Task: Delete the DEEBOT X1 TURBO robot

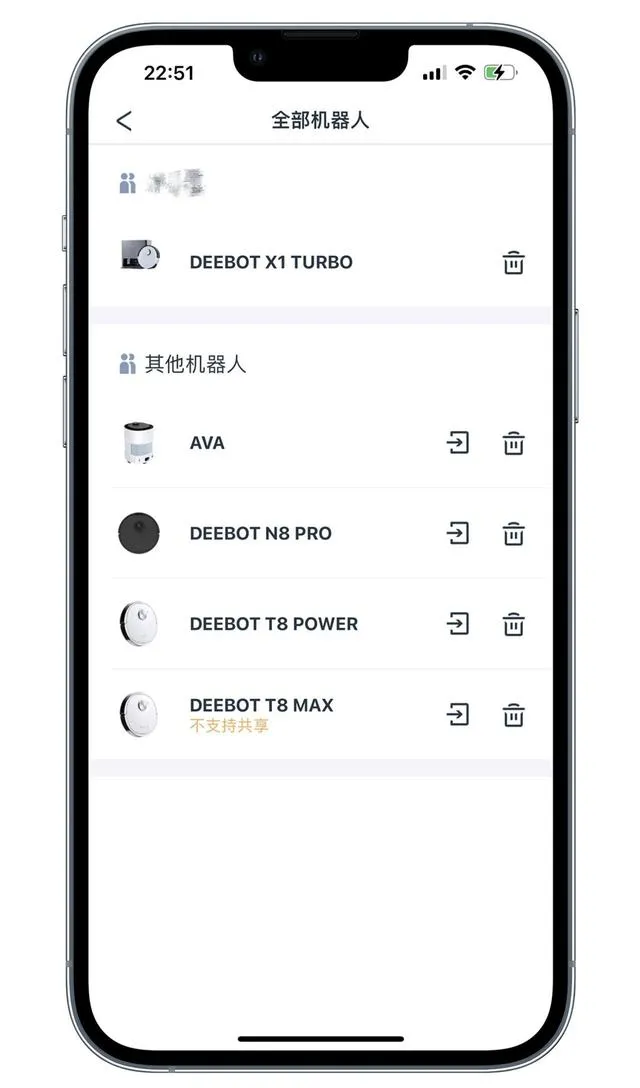Action: [513, 263]
